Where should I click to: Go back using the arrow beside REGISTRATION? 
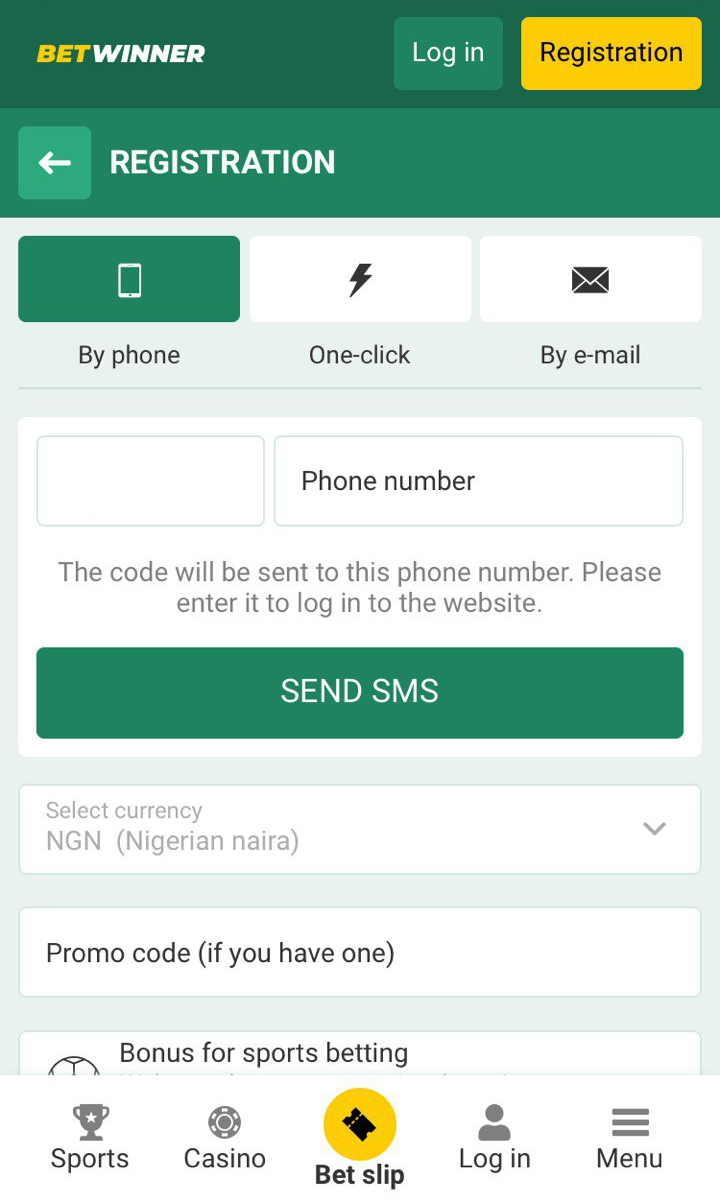[54, 162]
